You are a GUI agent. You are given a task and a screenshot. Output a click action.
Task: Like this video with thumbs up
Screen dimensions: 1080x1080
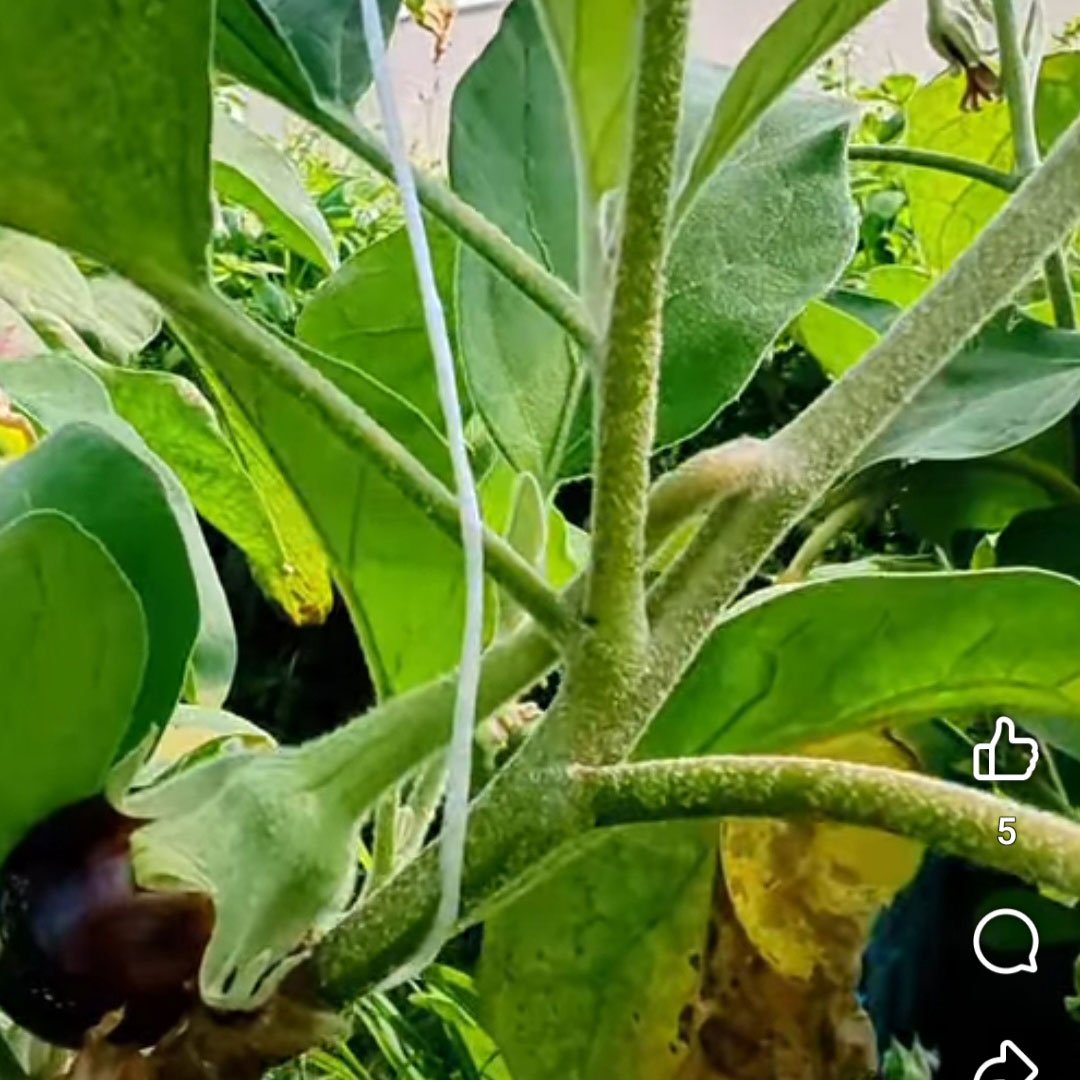click(1005, 750)
